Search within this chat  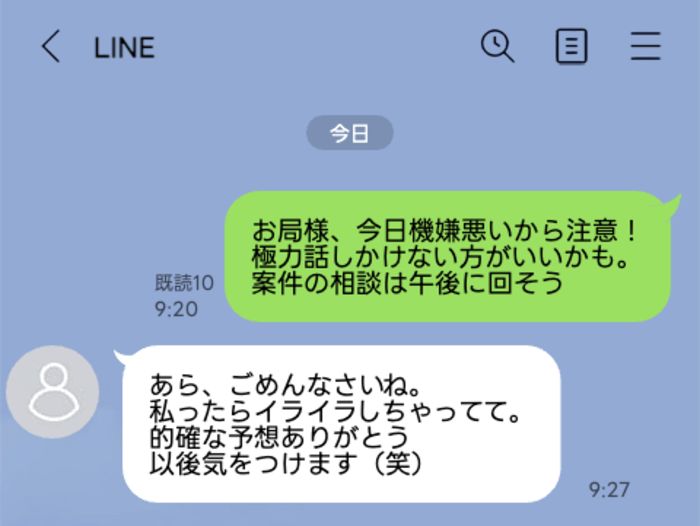[x=497, y=46]
